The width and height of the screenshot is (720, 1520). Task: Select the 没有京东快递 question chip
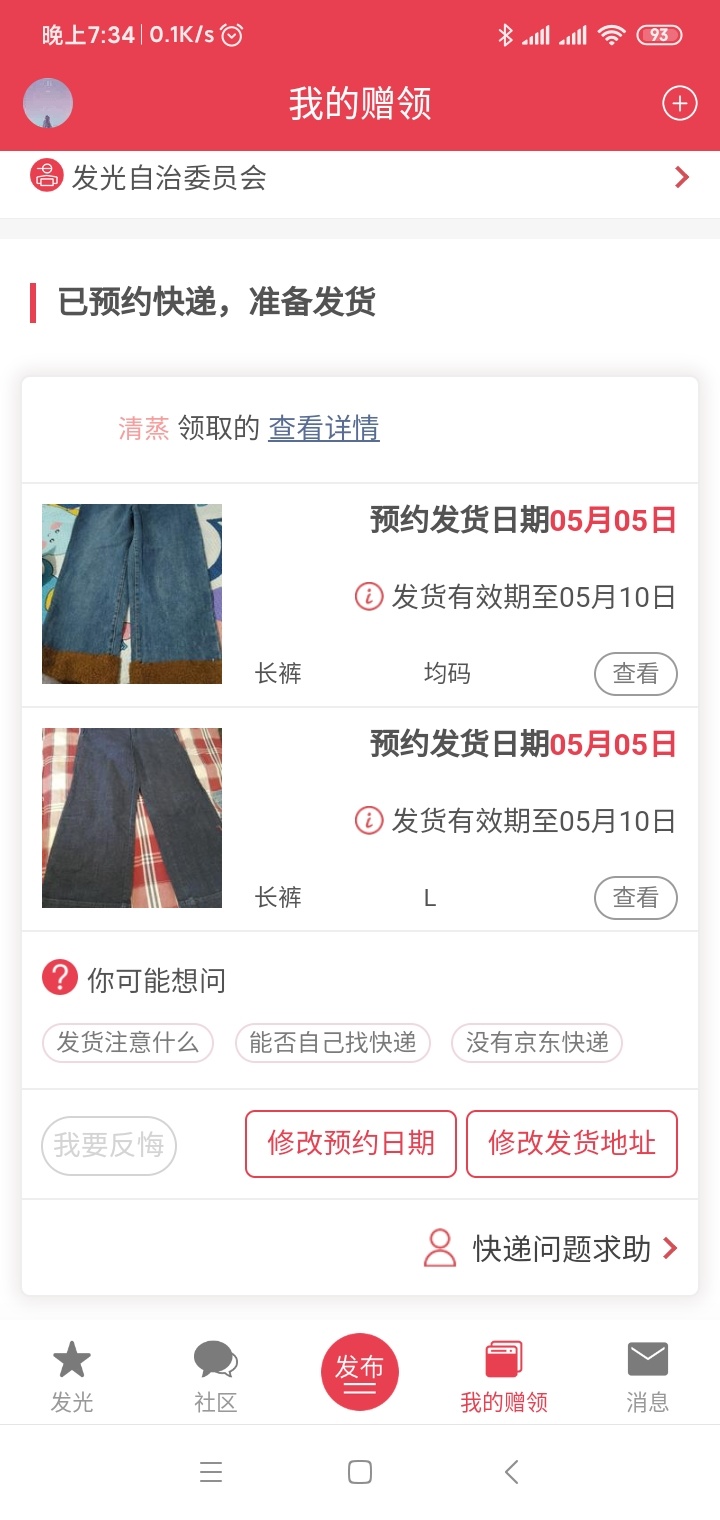point(537,1043)
